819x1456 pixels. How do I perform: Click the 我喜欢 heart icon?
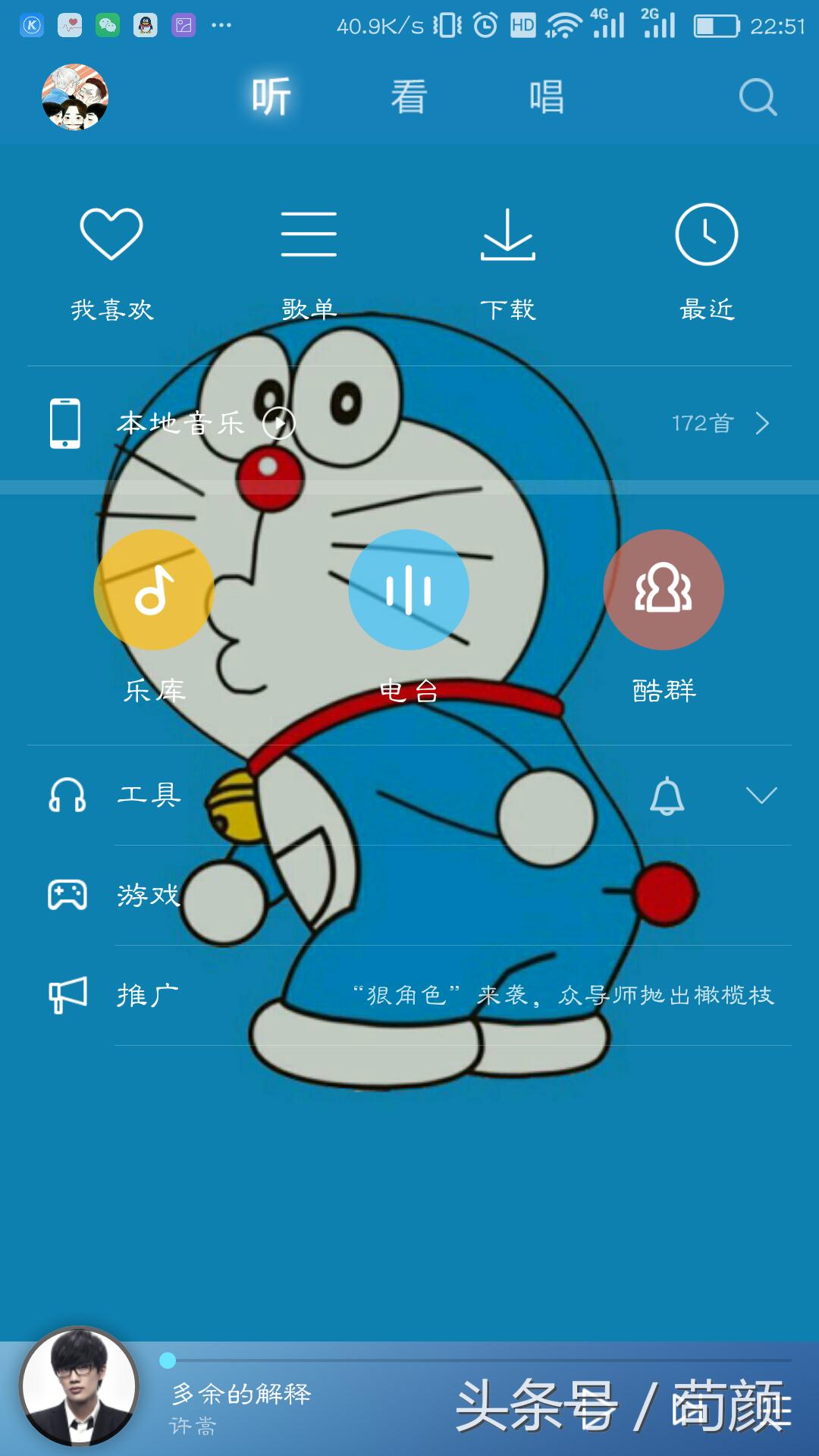click(110, 235)
